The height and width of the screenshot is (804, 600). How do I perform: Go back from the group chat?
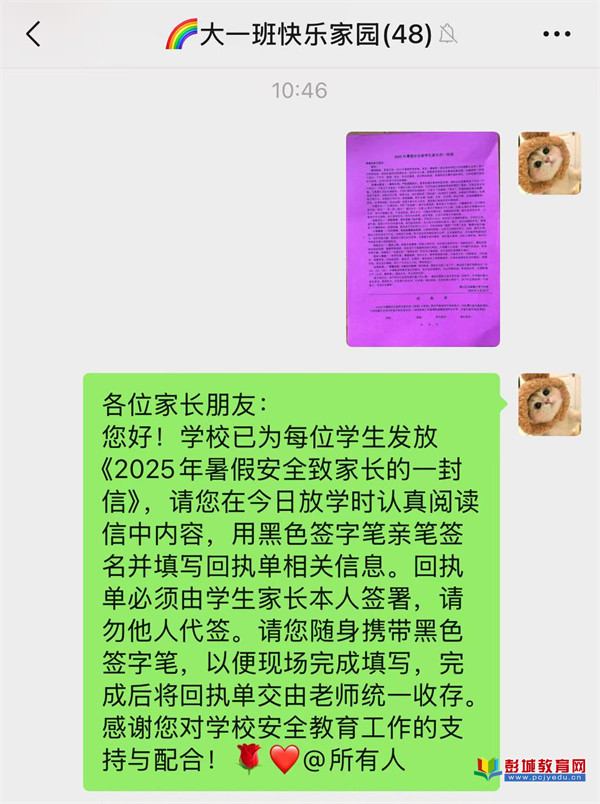[34, 35]
